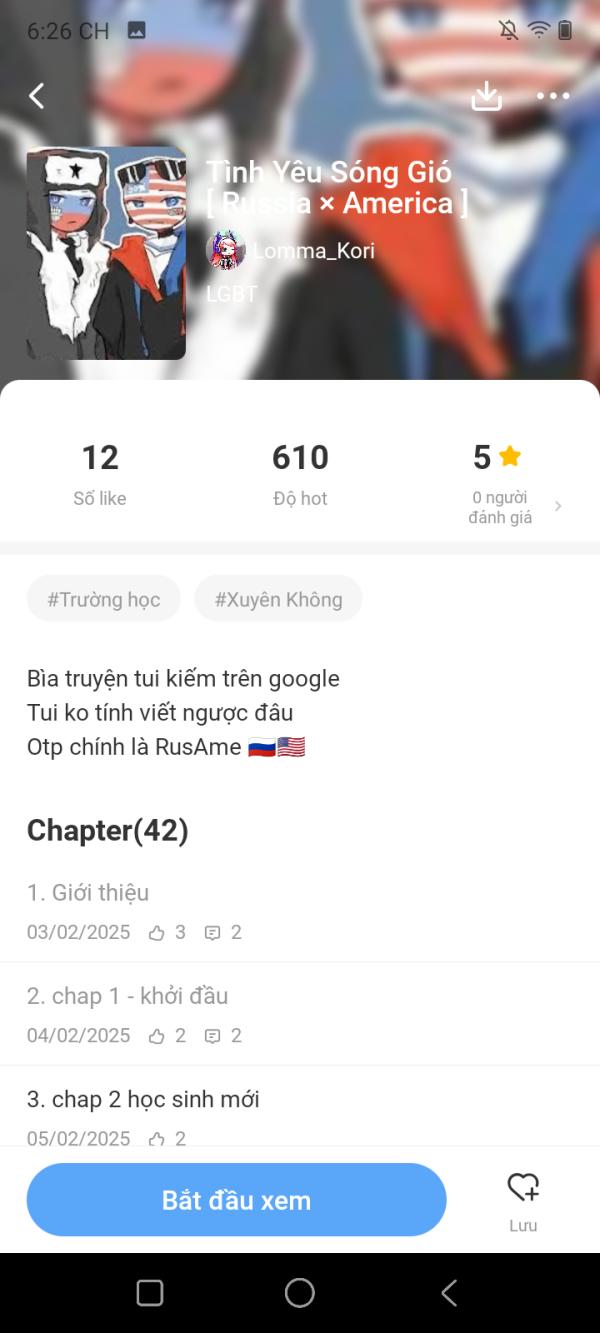Open the three-dot overflow menu
The height and width of the screenshot is (1333, 600).
tap(553, 96)
